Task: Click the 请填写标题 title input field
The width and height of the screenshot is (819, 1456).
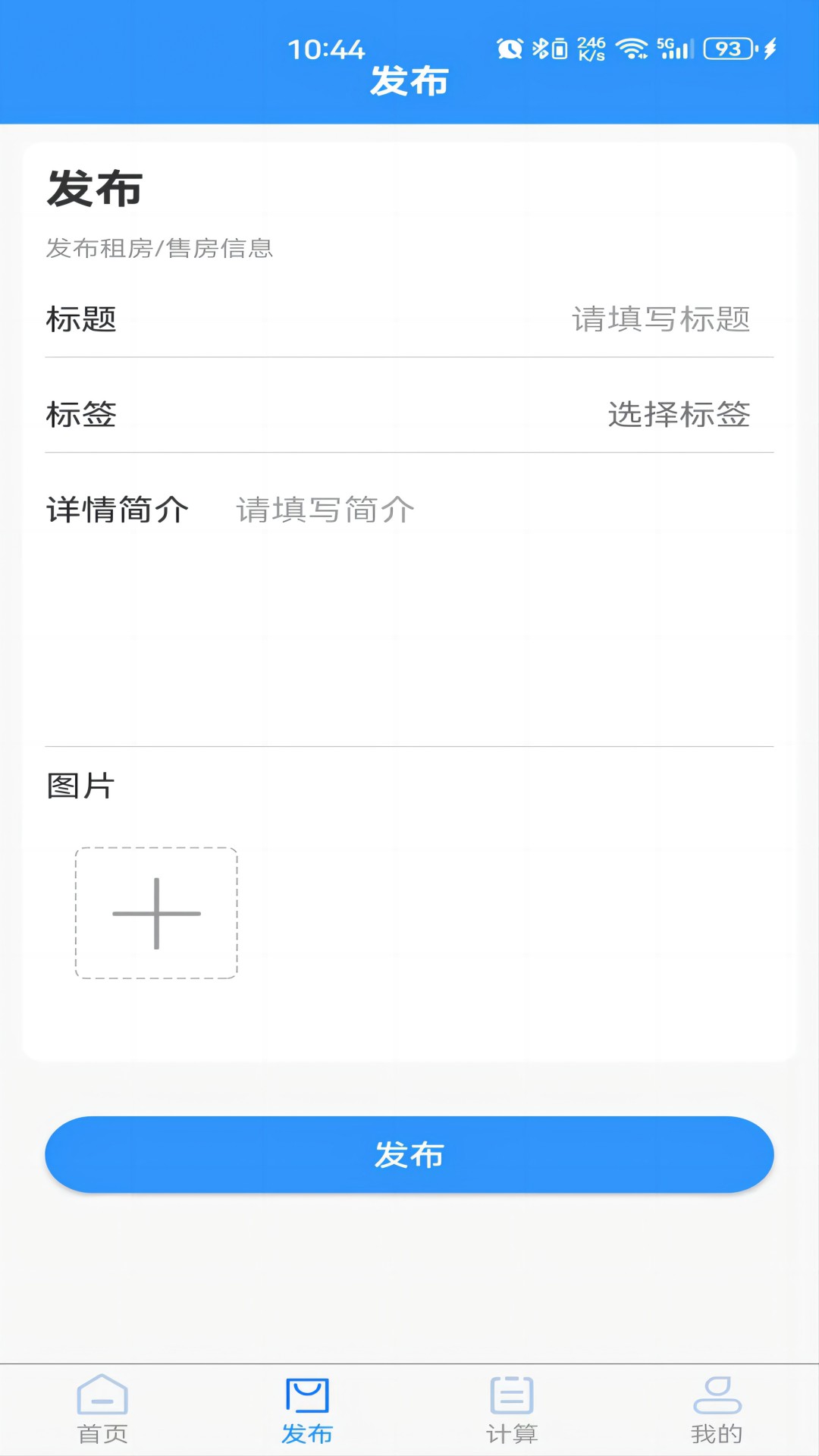Action: pos(660,321)
